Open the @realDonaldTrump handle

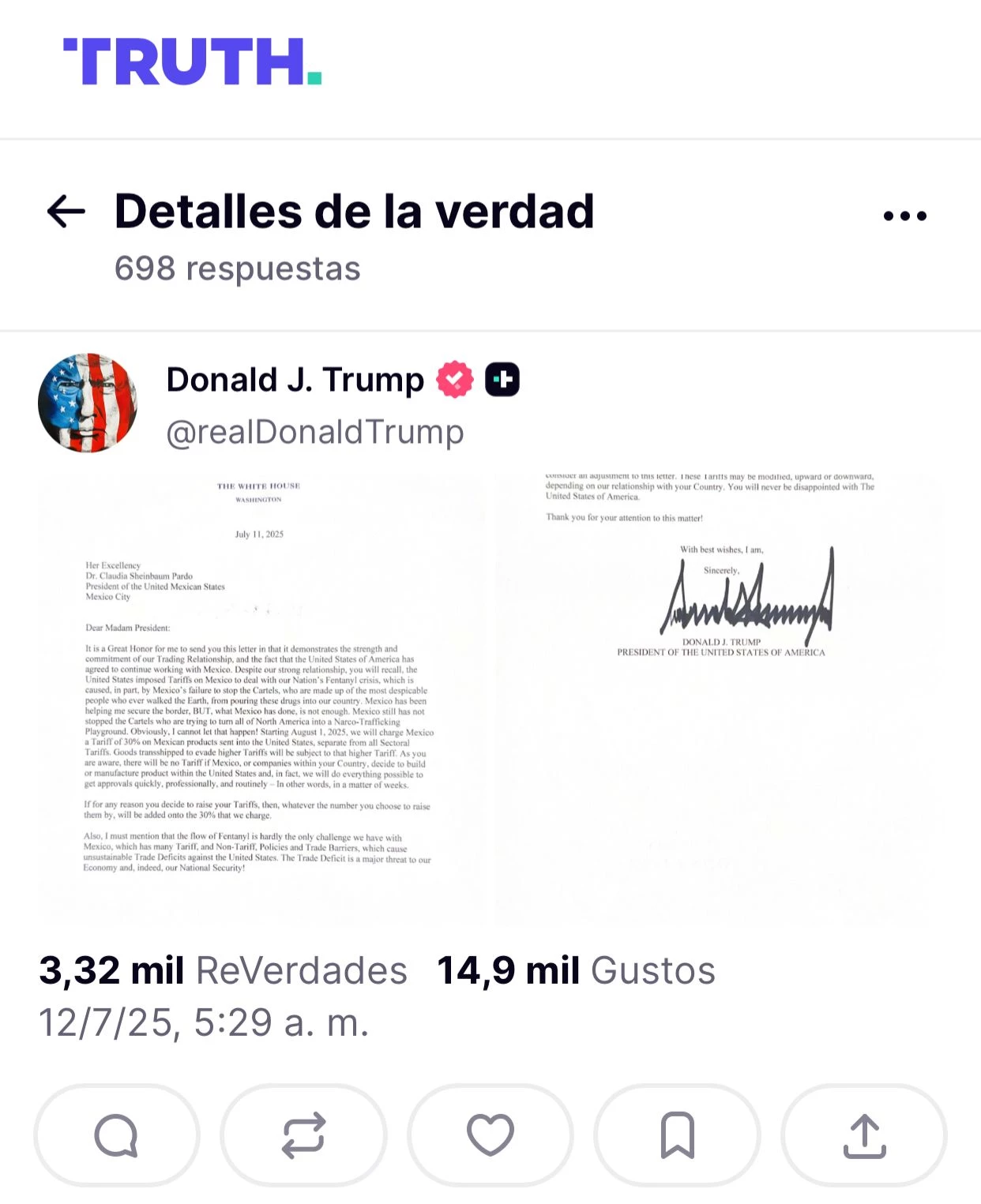314,432
